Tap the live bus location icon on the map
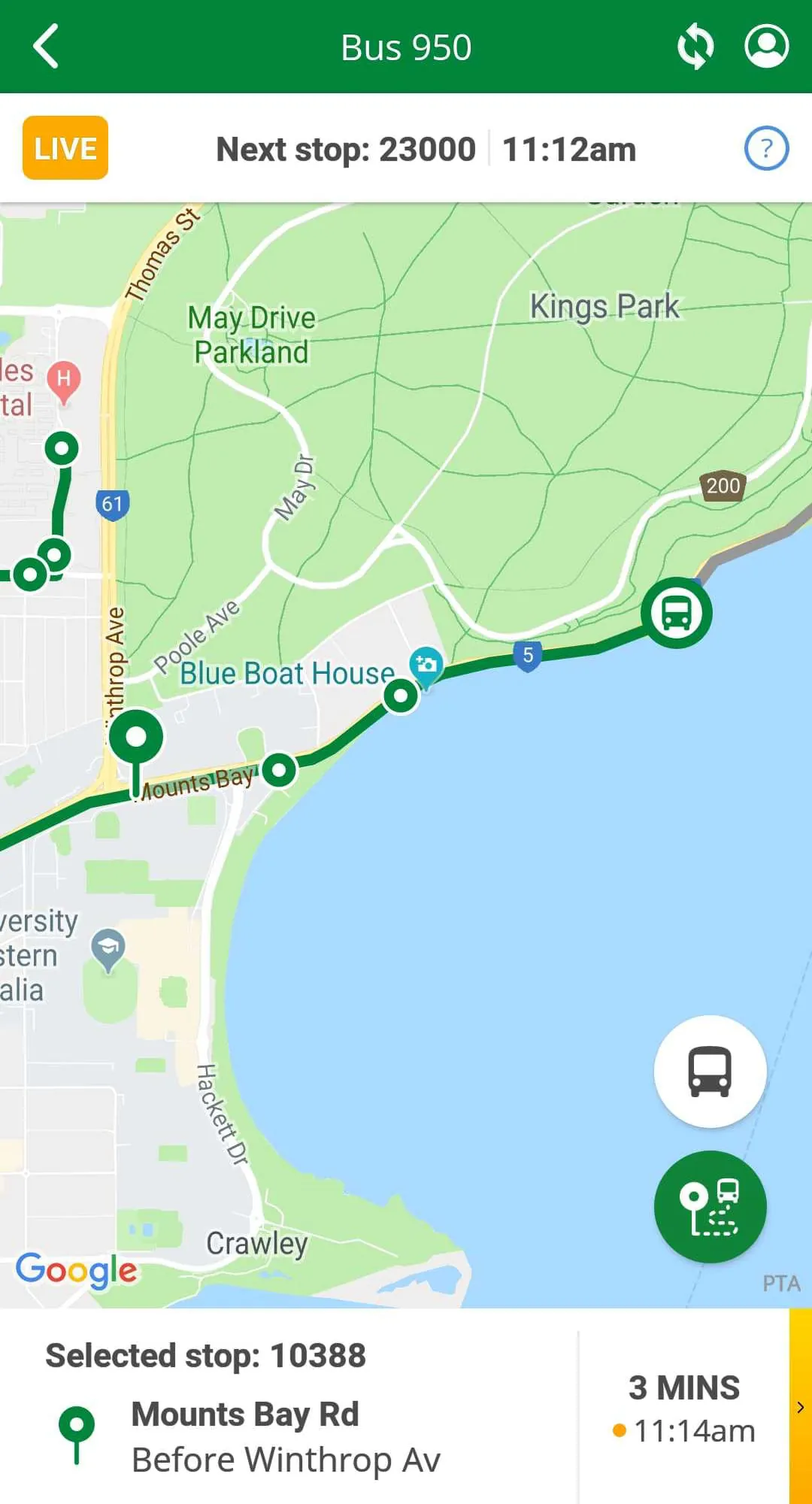The height and width of the screenshot is (1504, 812). coord(676,612)
